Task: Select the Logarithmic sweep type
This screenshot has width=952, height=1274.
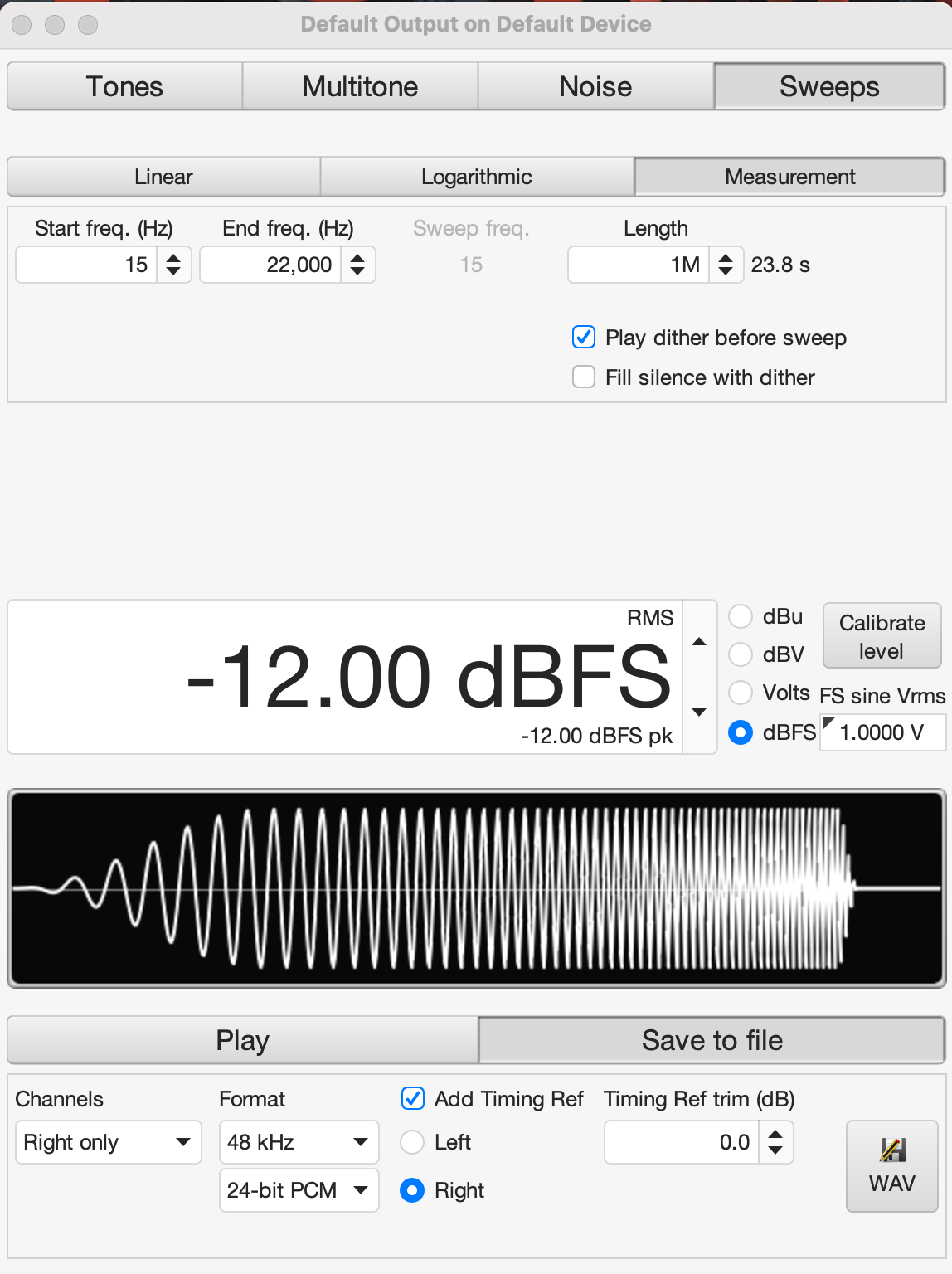Action: point(477,177)
